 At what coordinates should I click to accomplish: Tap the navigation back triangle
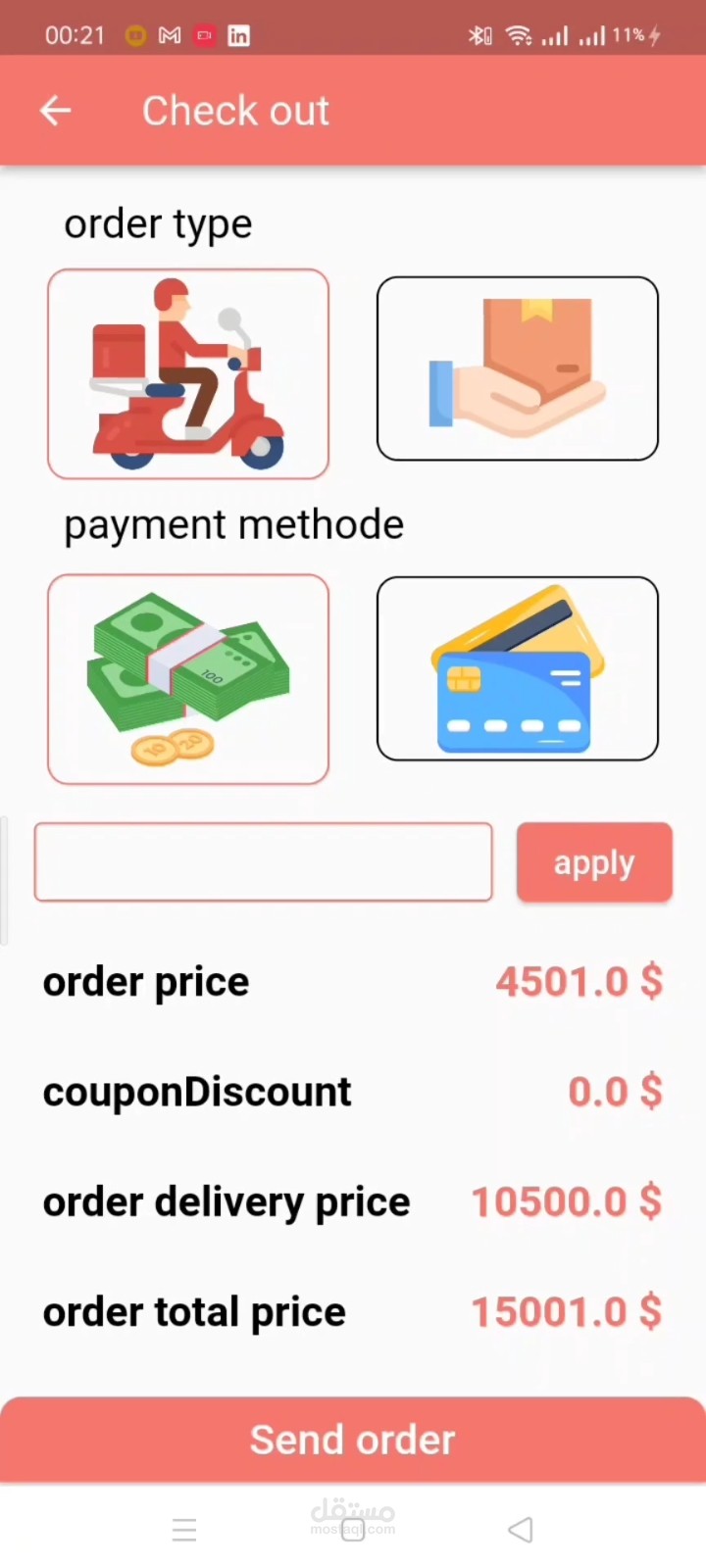click(x=520, y=1529)
